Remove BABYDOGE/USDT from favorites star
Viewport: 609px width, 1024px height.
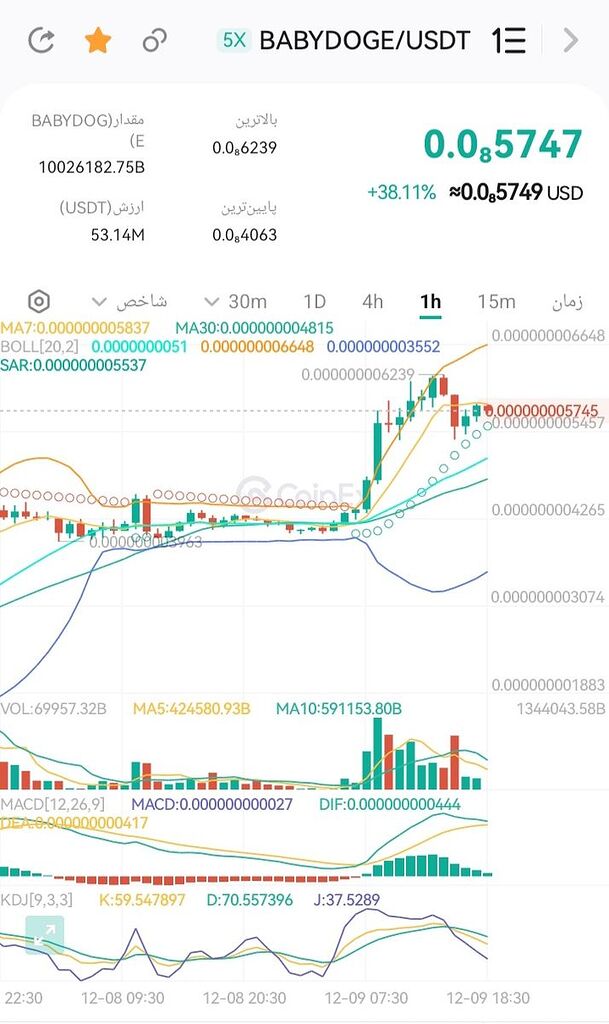point(98,40)
